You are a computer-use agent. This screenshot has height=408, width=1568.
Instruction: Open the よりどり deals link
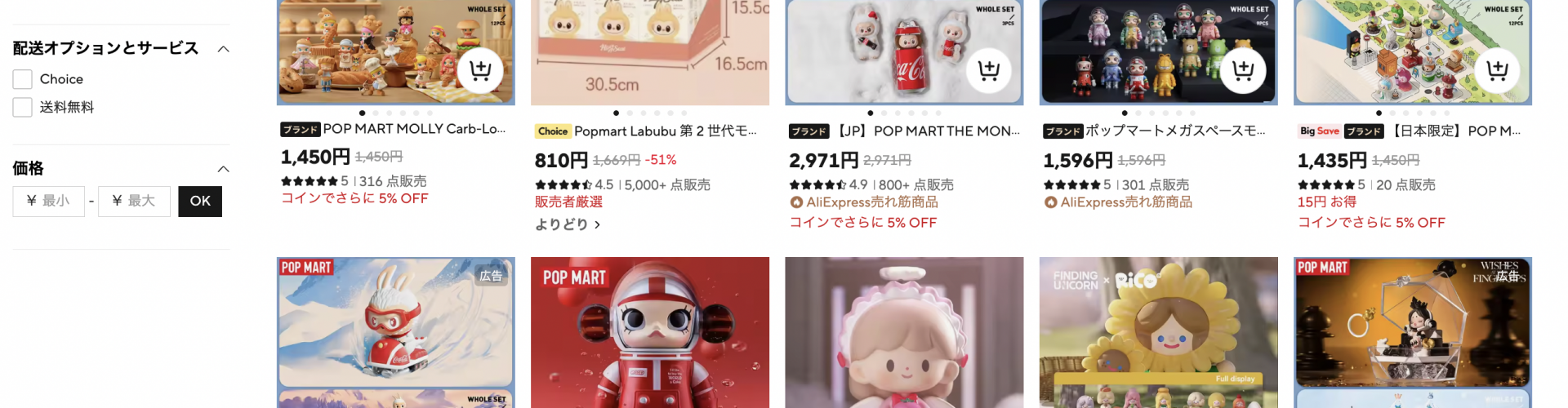568,224
